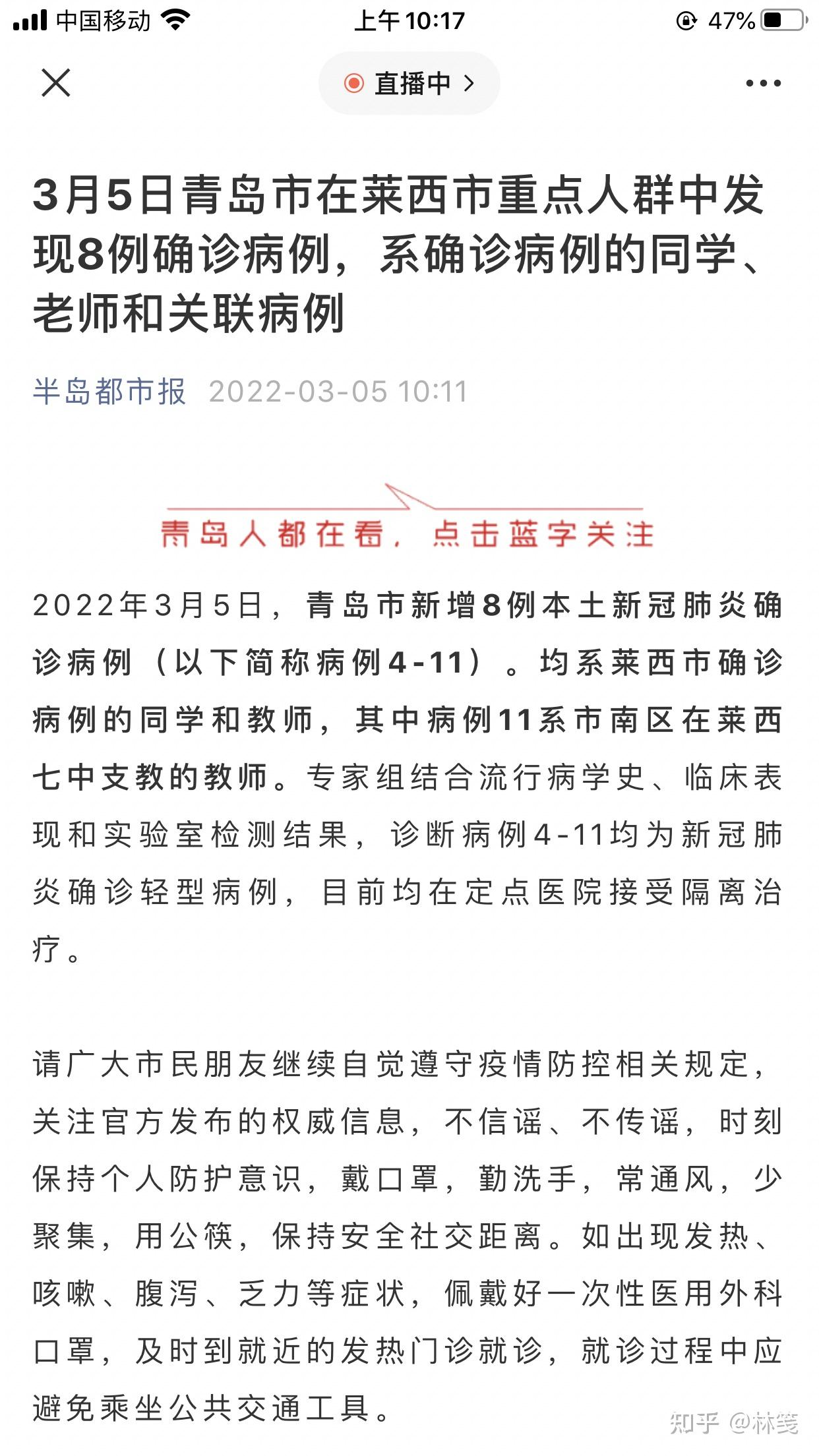Close the article page
The height and width of the screenshot is (1456, 819).
pyautogui.click(x=55, y=83)
